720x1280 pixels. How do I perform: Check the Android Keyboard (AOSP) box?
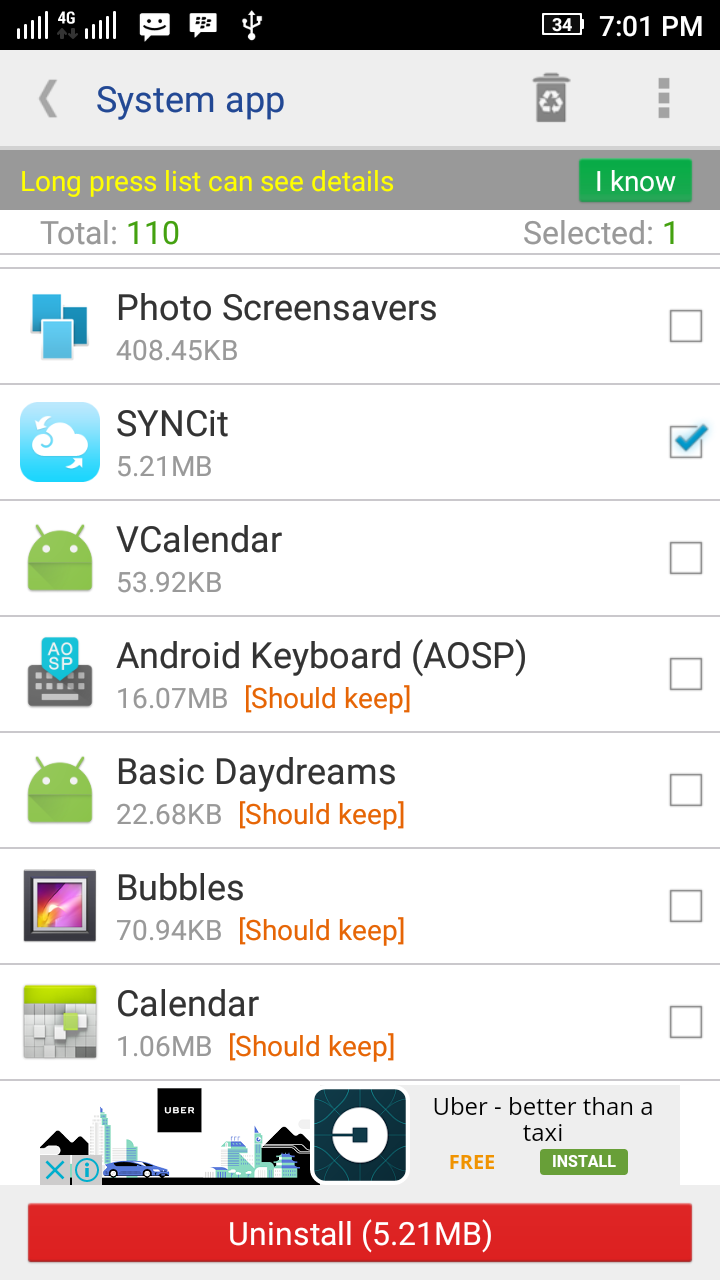(685, 674)
